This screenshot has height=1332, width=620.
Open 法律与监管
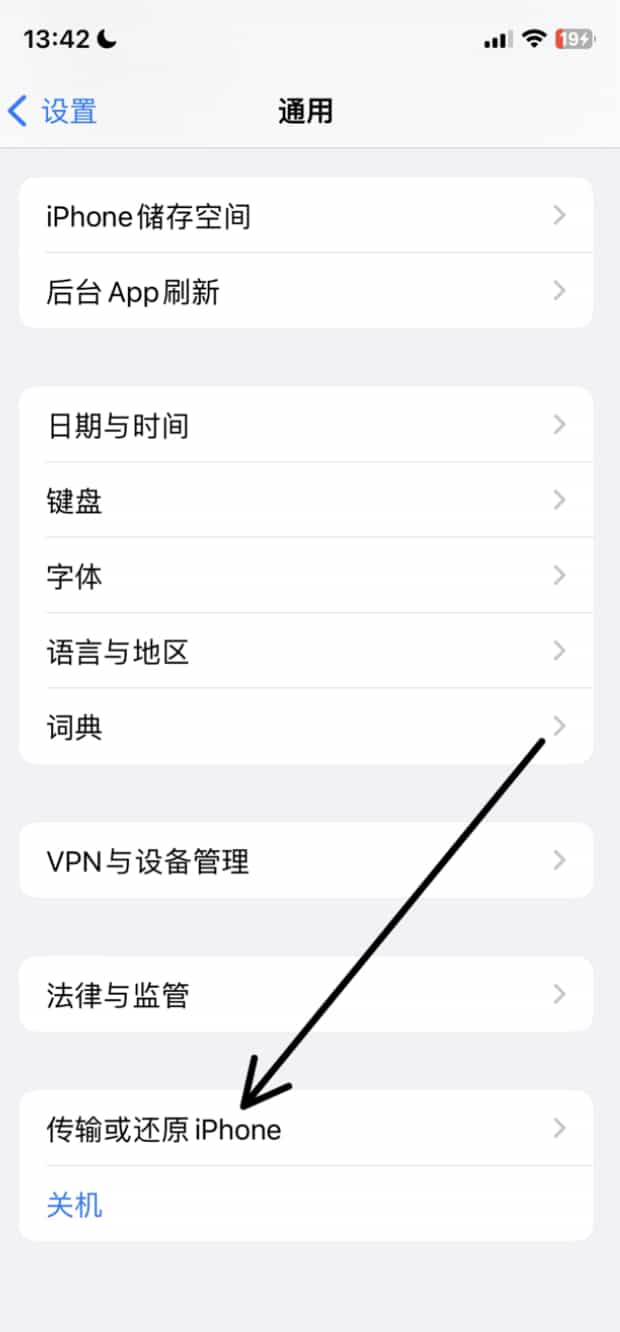pyautogui.click(x=305, y=995)
